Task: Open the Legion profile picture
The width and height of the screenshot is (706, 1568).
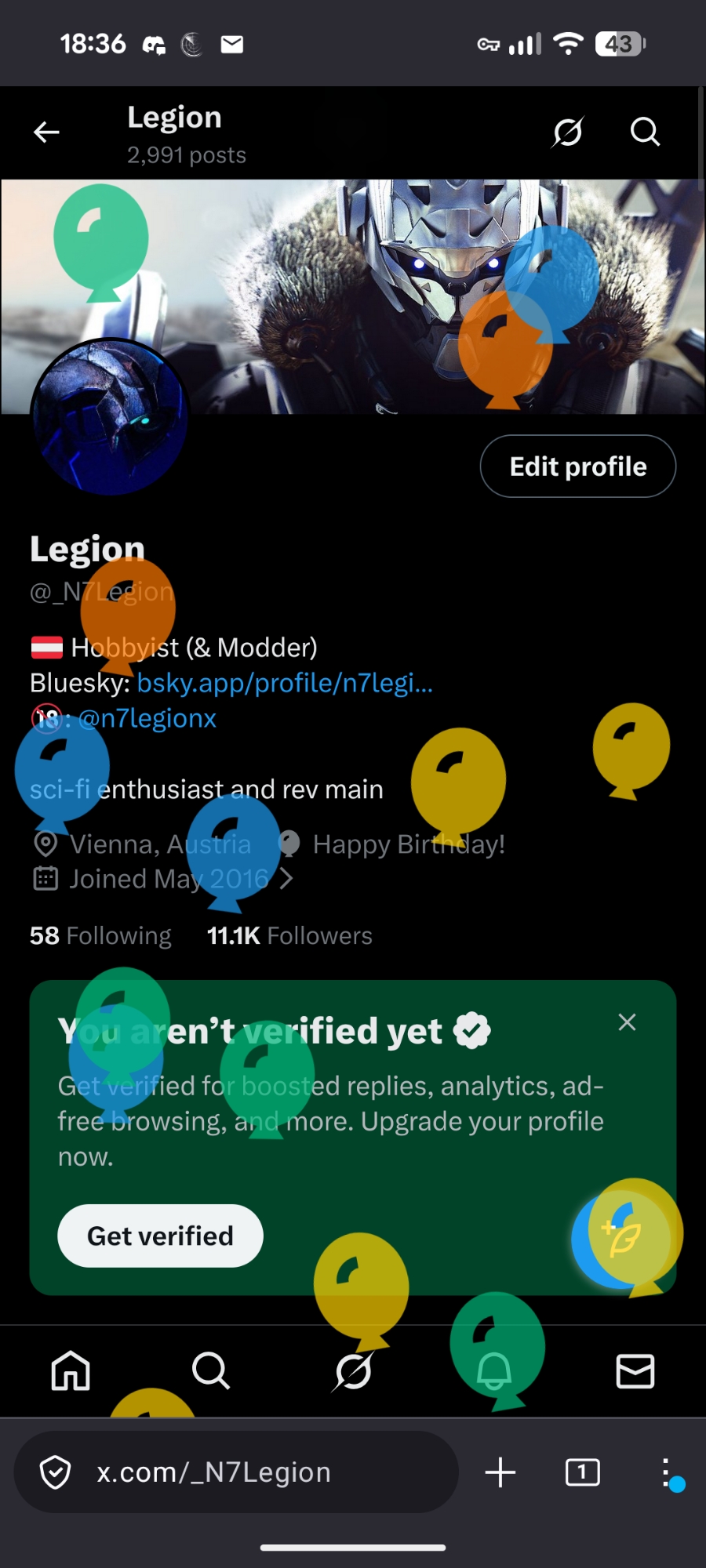Action: [110, 417]
